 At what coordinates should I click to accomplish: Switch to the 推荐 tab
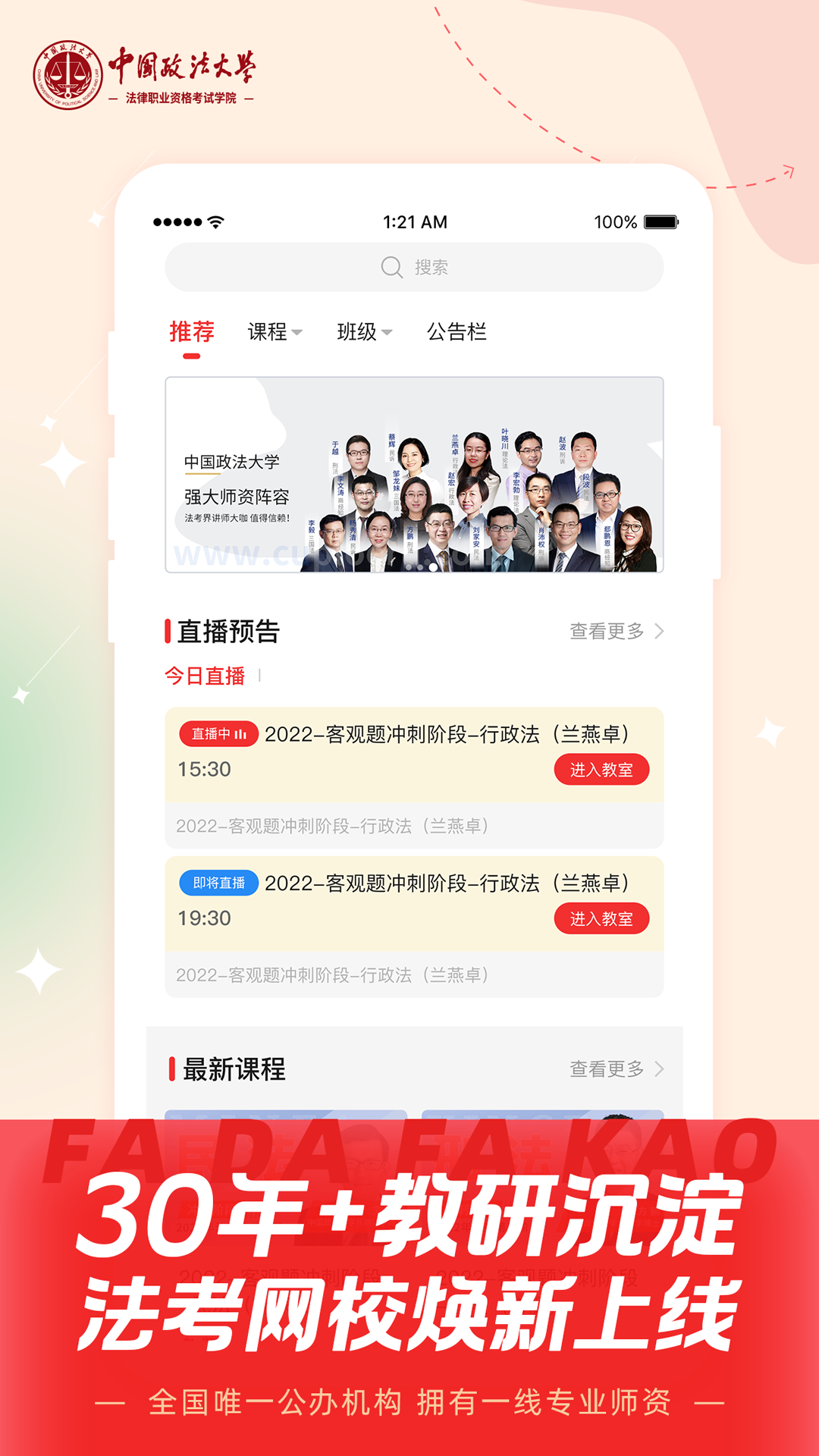(190, 331)
